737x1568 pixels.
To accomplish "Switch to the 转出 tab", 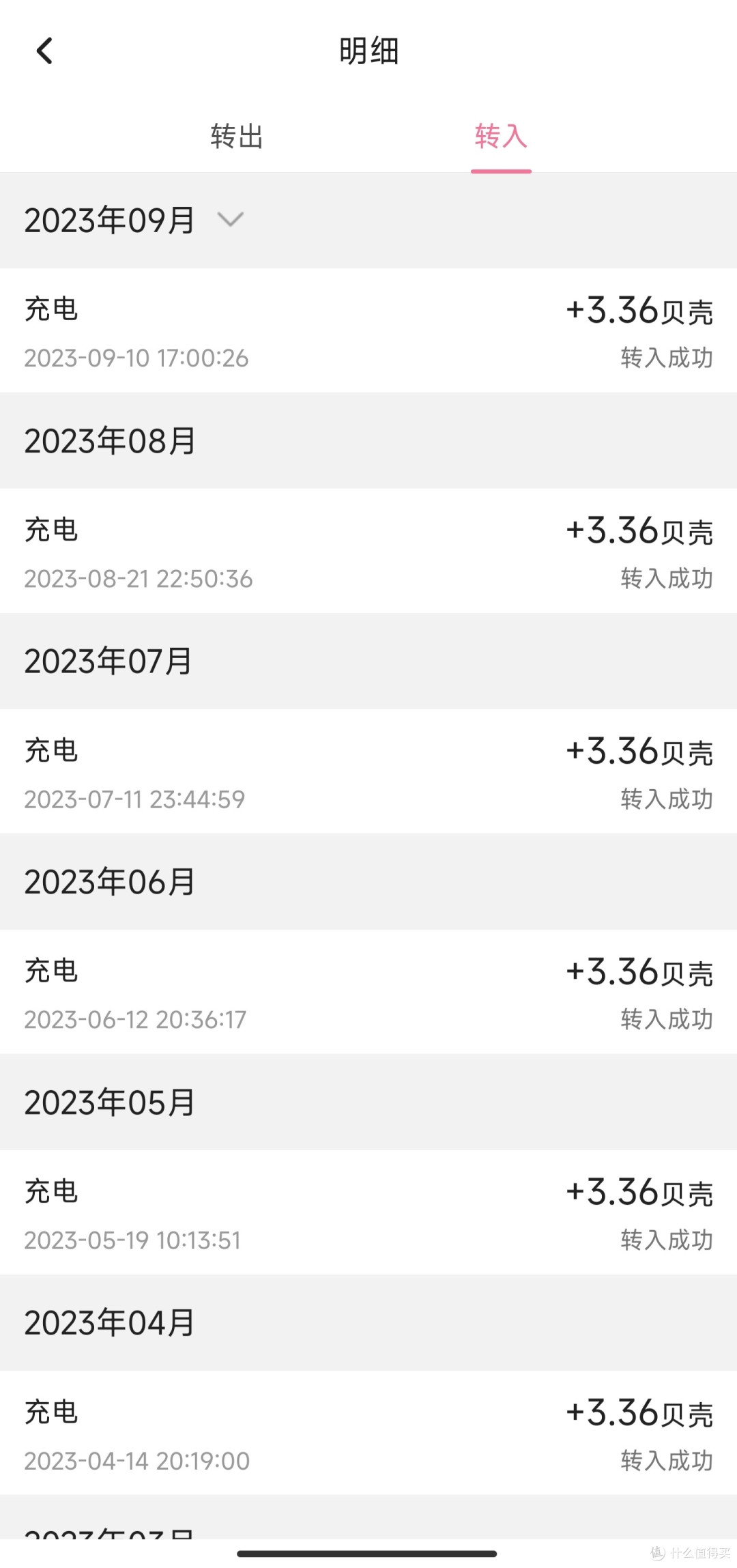I will 237,137.
